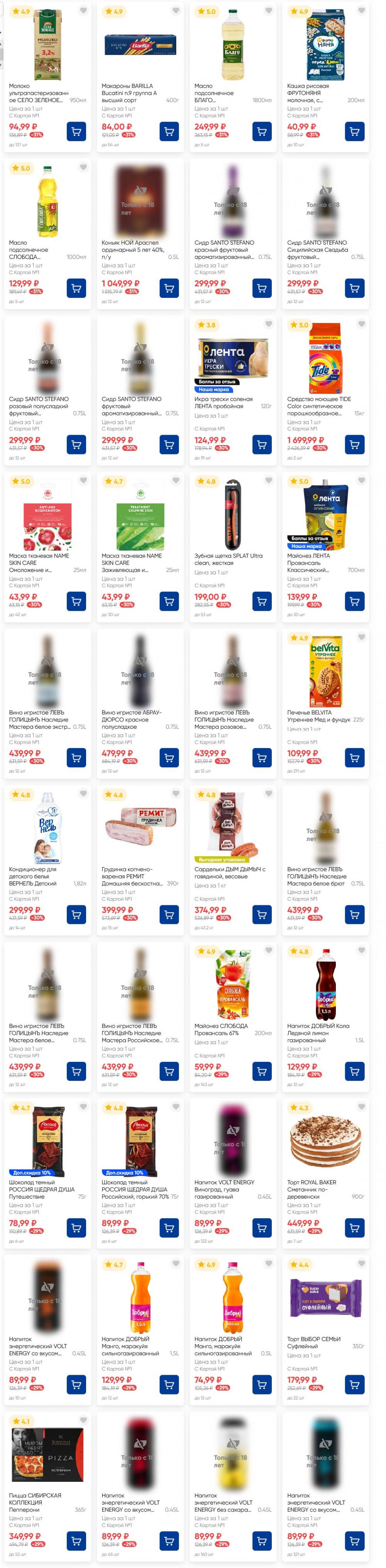The width and height of the screenshot is (386, 1568).
Task: Like the Зубная щетка SPLAT item
Action: coord(269,480)
